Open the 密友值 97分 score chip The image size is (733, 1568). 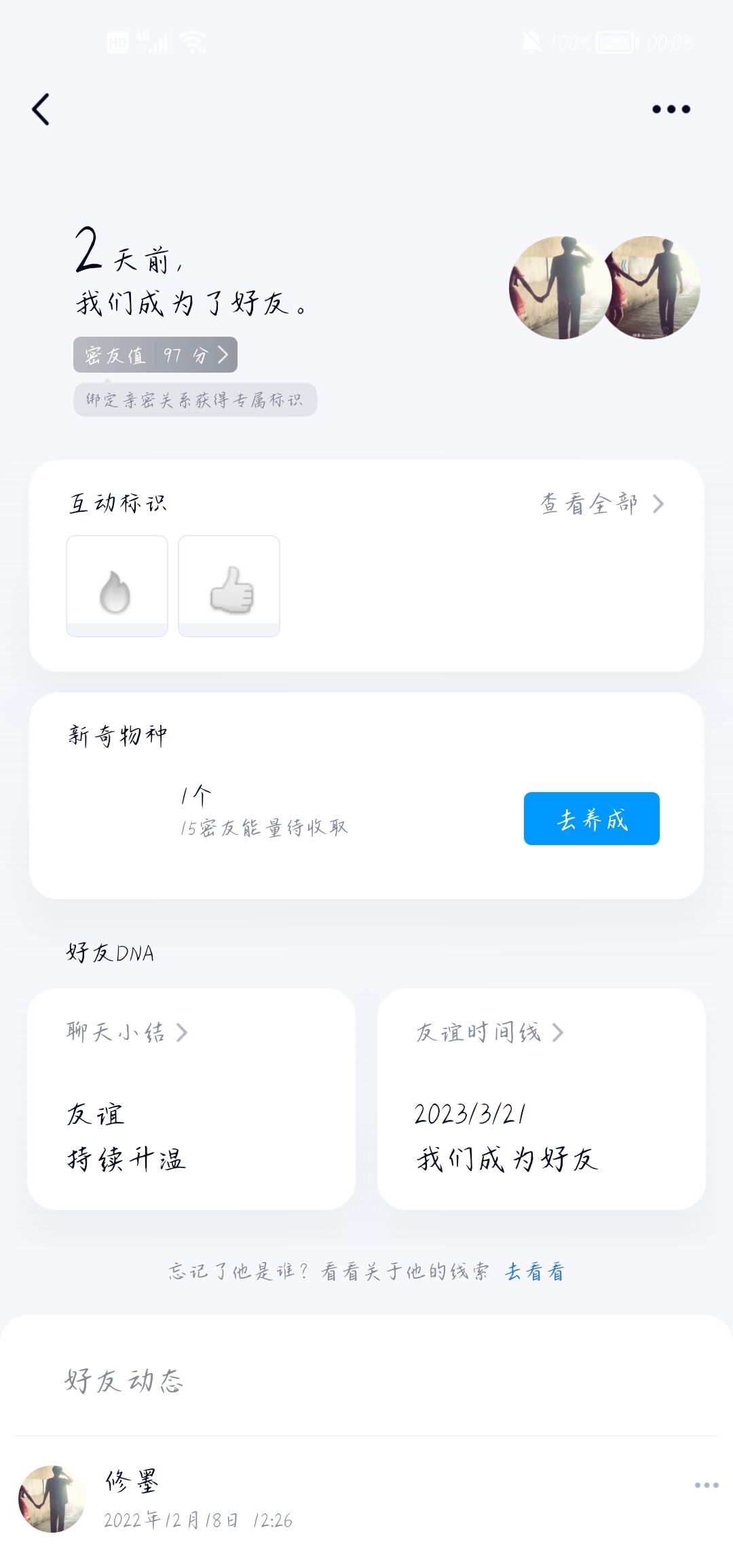(155, 355)
